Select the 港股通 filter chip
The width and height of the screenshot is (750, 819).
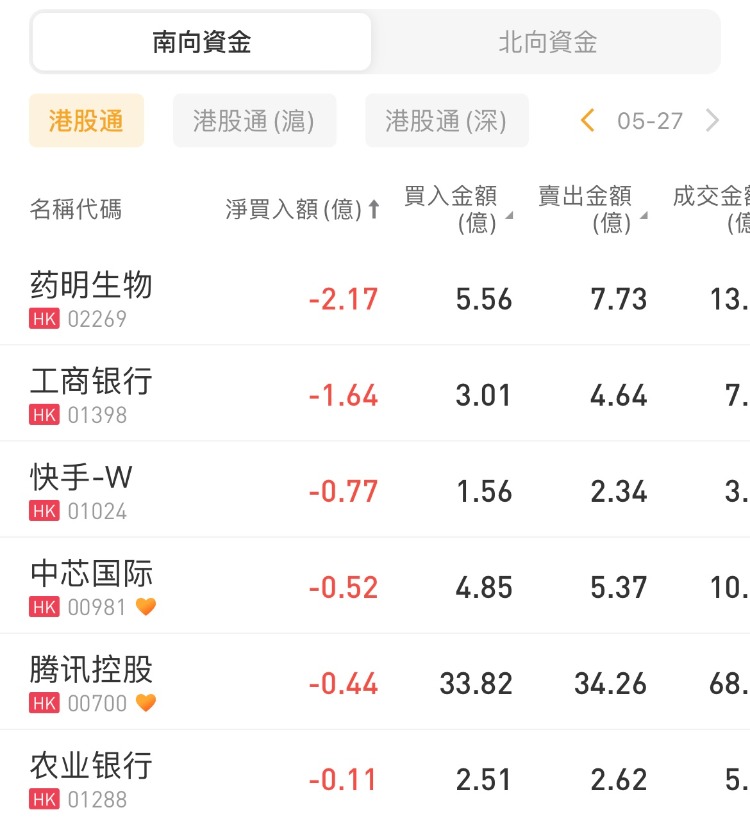click(x=86, y=121)
